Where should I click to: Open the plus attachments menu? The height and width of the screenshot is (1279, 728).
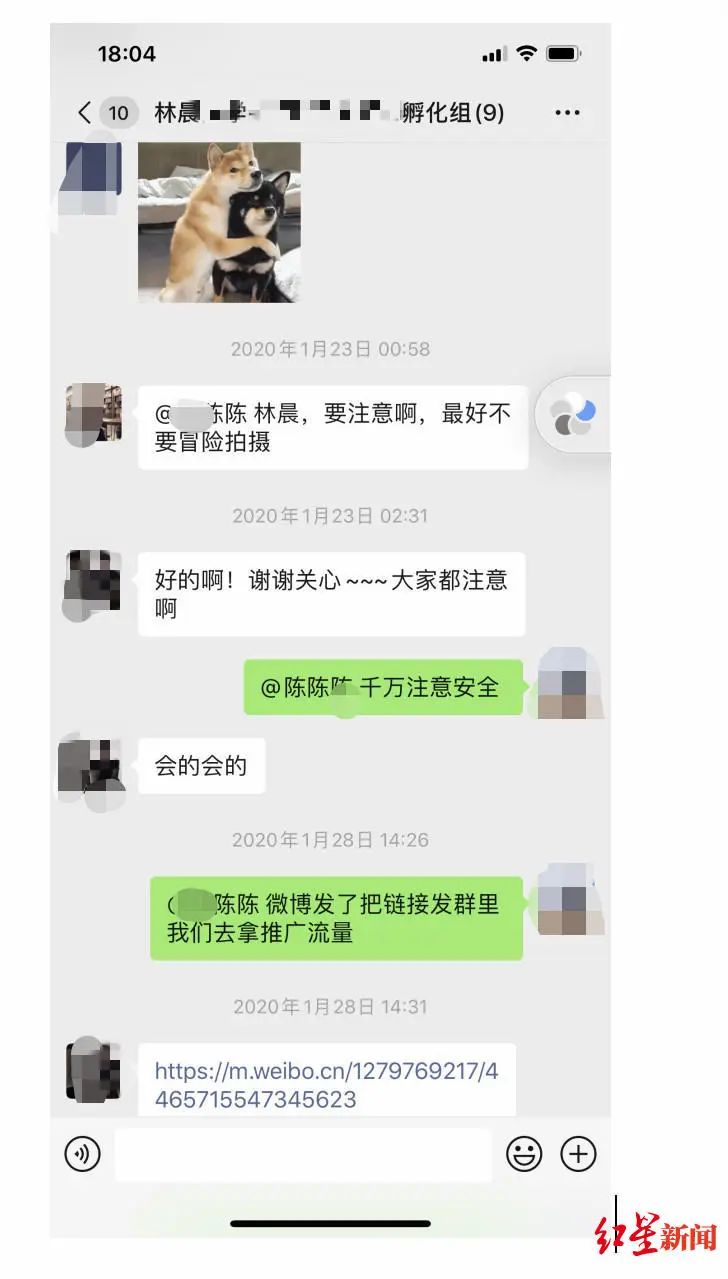(x=578, y=1154)
